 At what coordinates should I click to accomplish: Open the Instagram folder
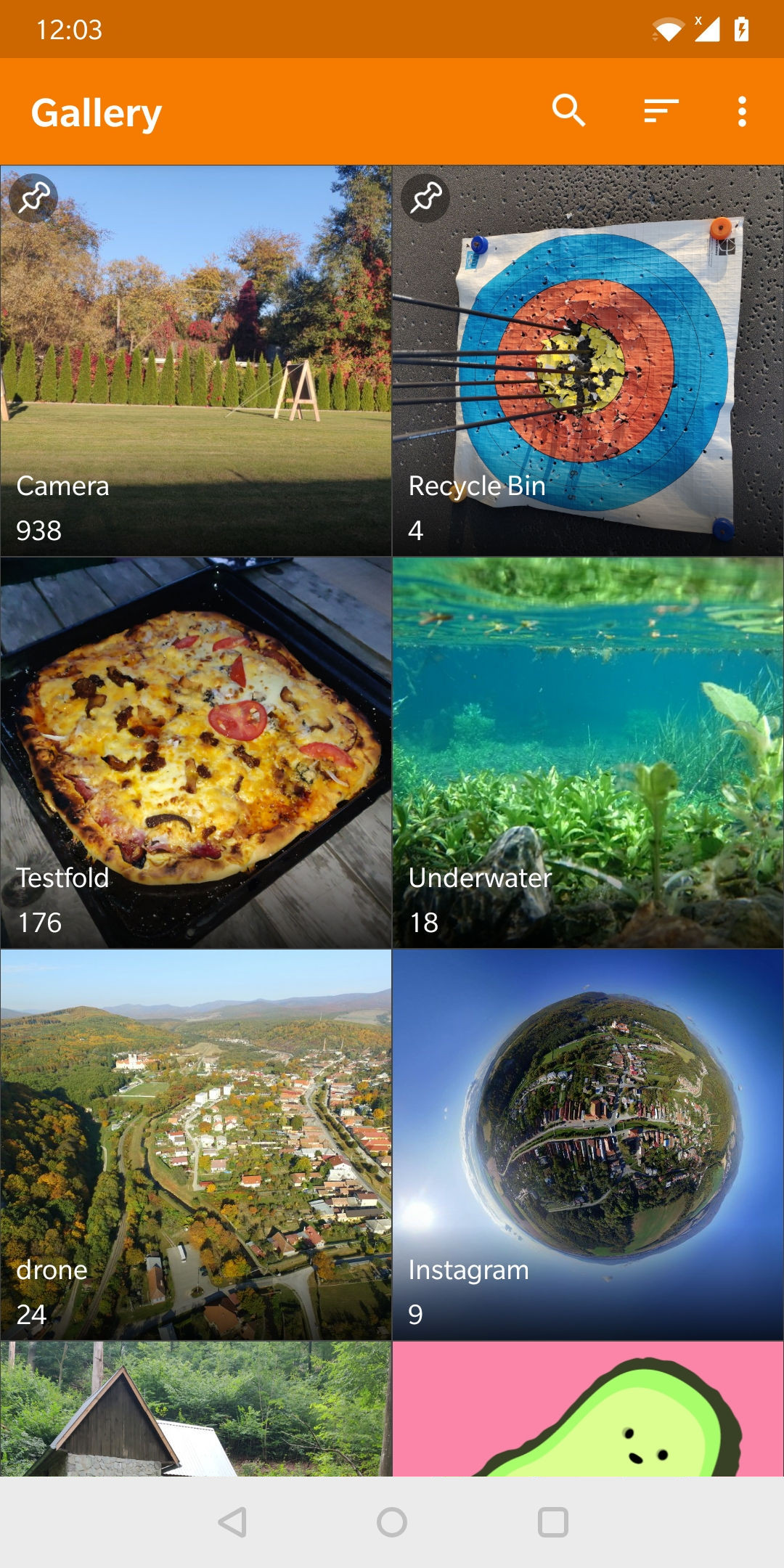tap(588, 1145)
